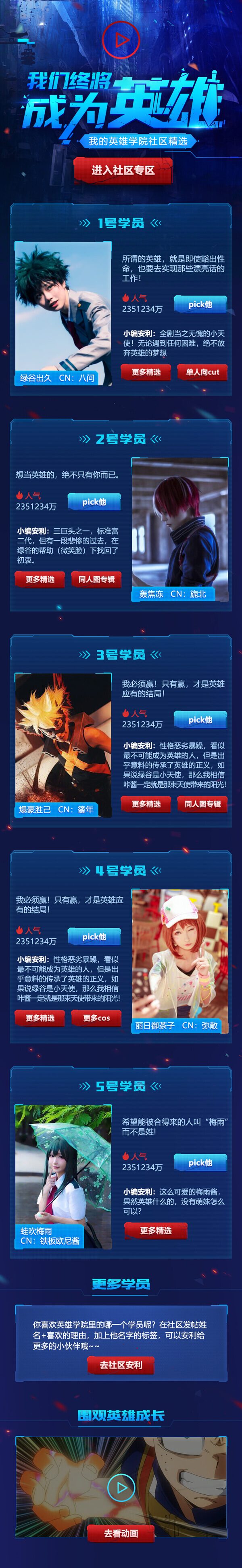The width and height of the screenshot is (242, 1568).
Task: Open 更多精选 under 2号学员
Action: pyautogui.click(x=40, y=580)
